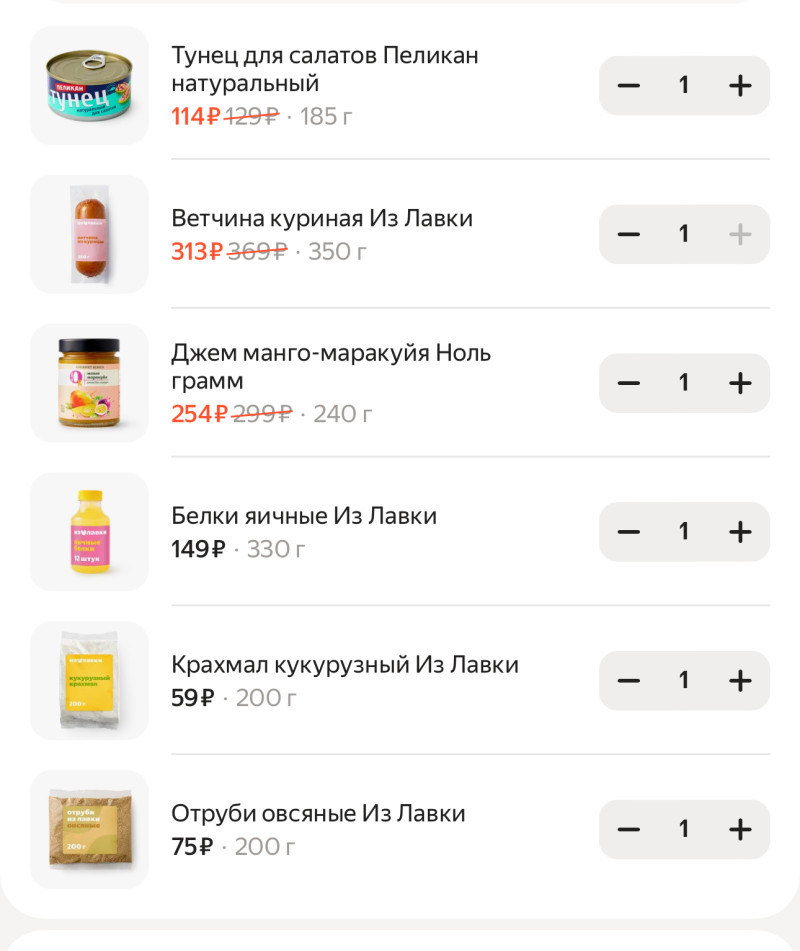Increase quantity of Отруби овсяные Из Лавки
This screenshot has height=951, width=800.
(740, 829)
